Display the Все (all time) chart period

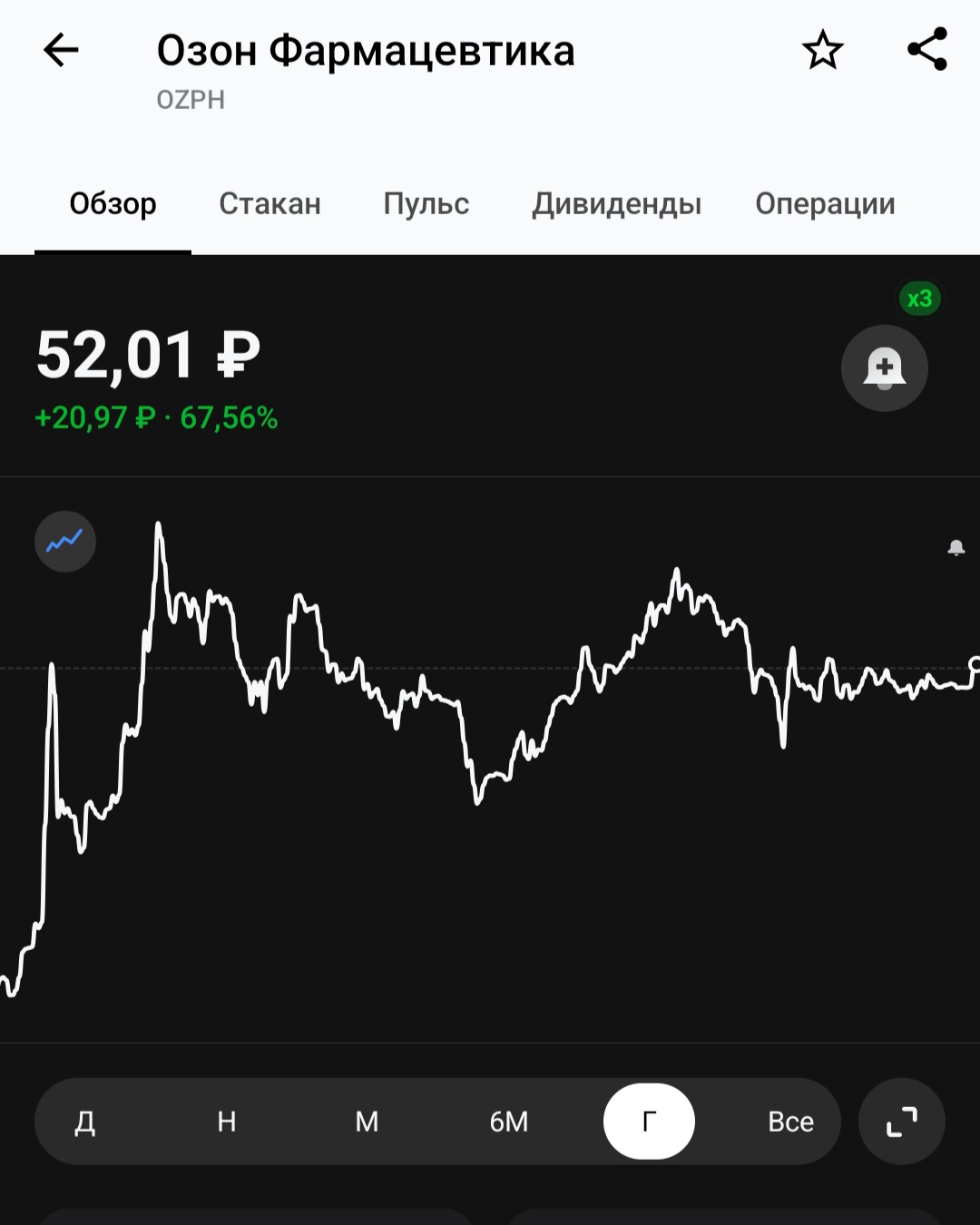pyautogui.click(x=790, y=1122)
